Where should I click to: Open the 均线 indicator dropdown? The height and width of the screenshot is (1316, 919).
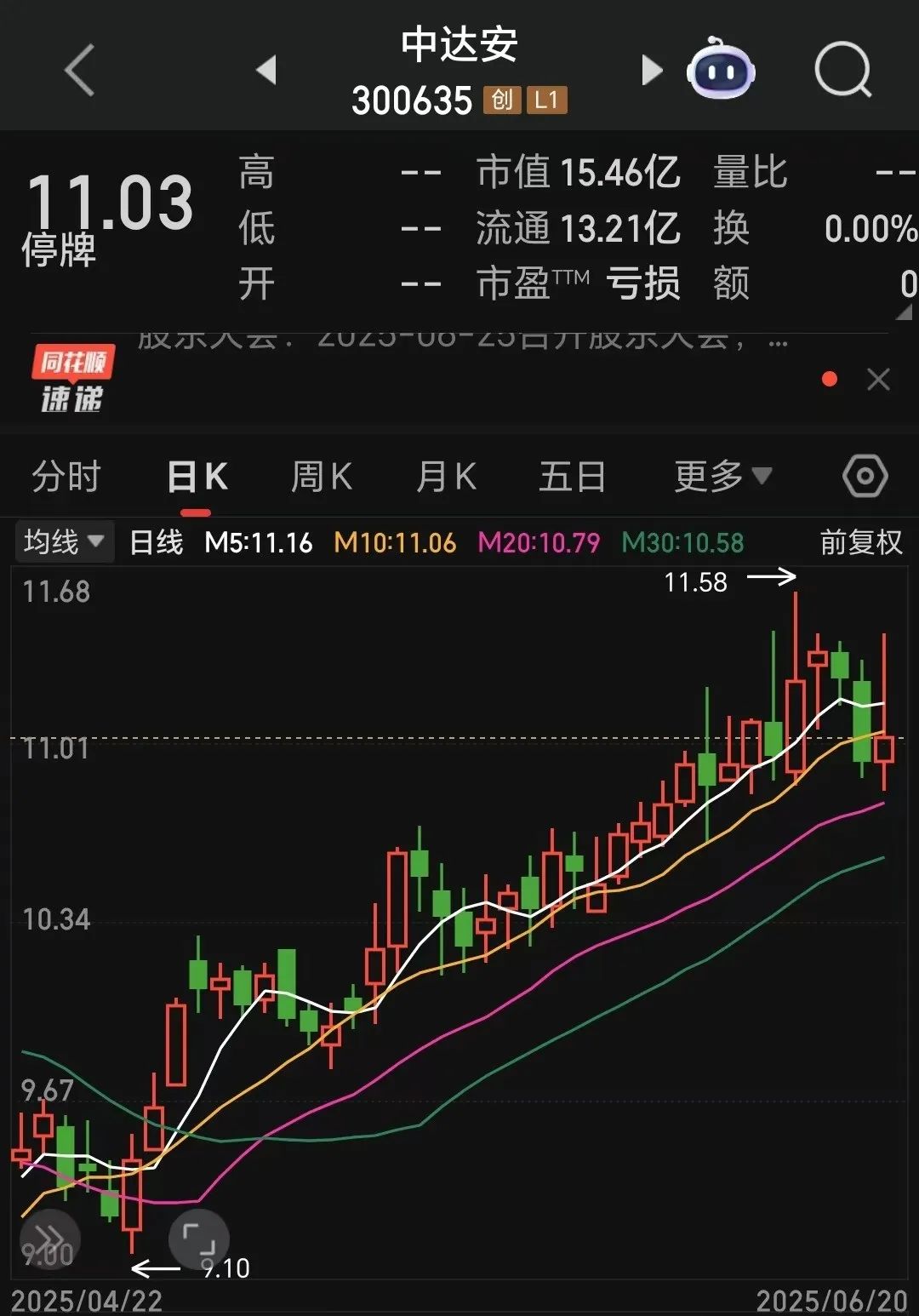pos(64,542)
